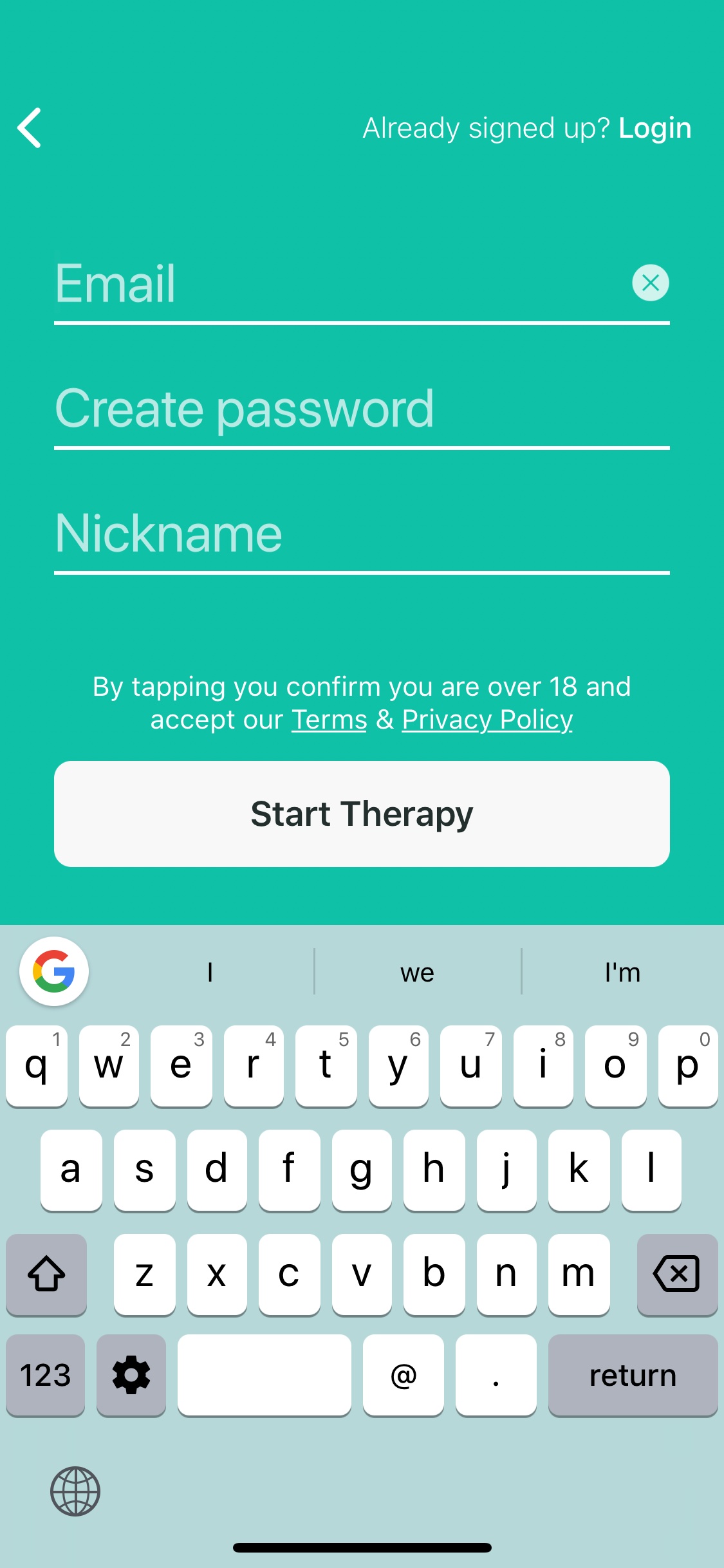Clear the Email field using the X icon
724x1568 pixels.
coord(649,282)
